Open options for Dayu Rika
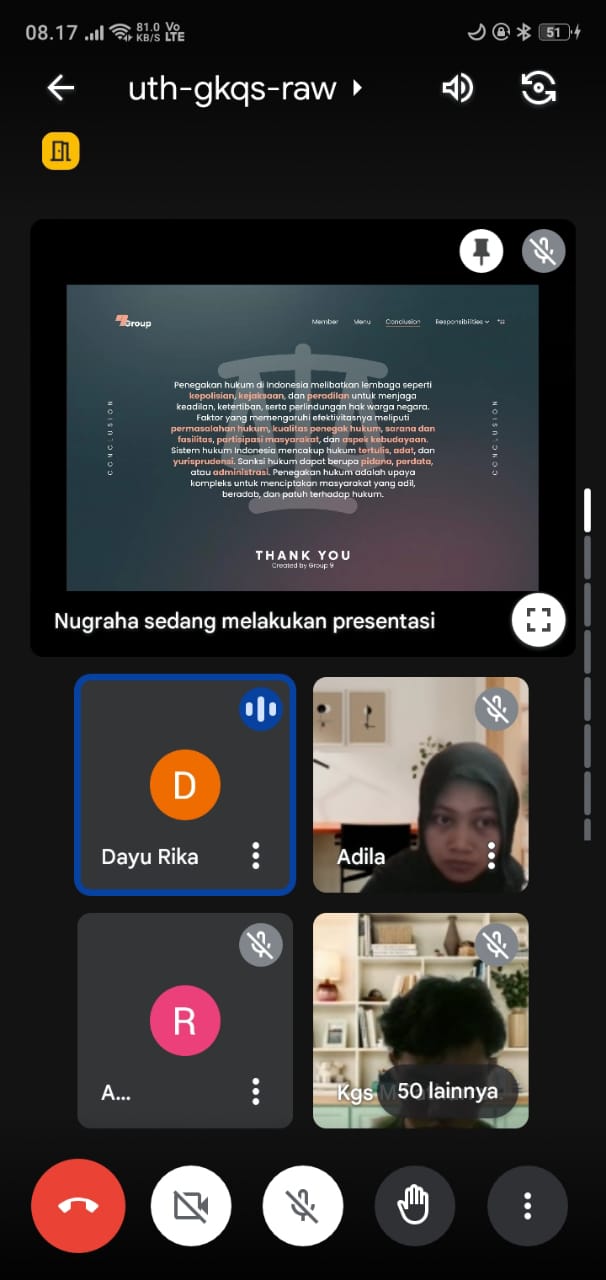This screenshot has width=606, height=1280. [256, 856]
